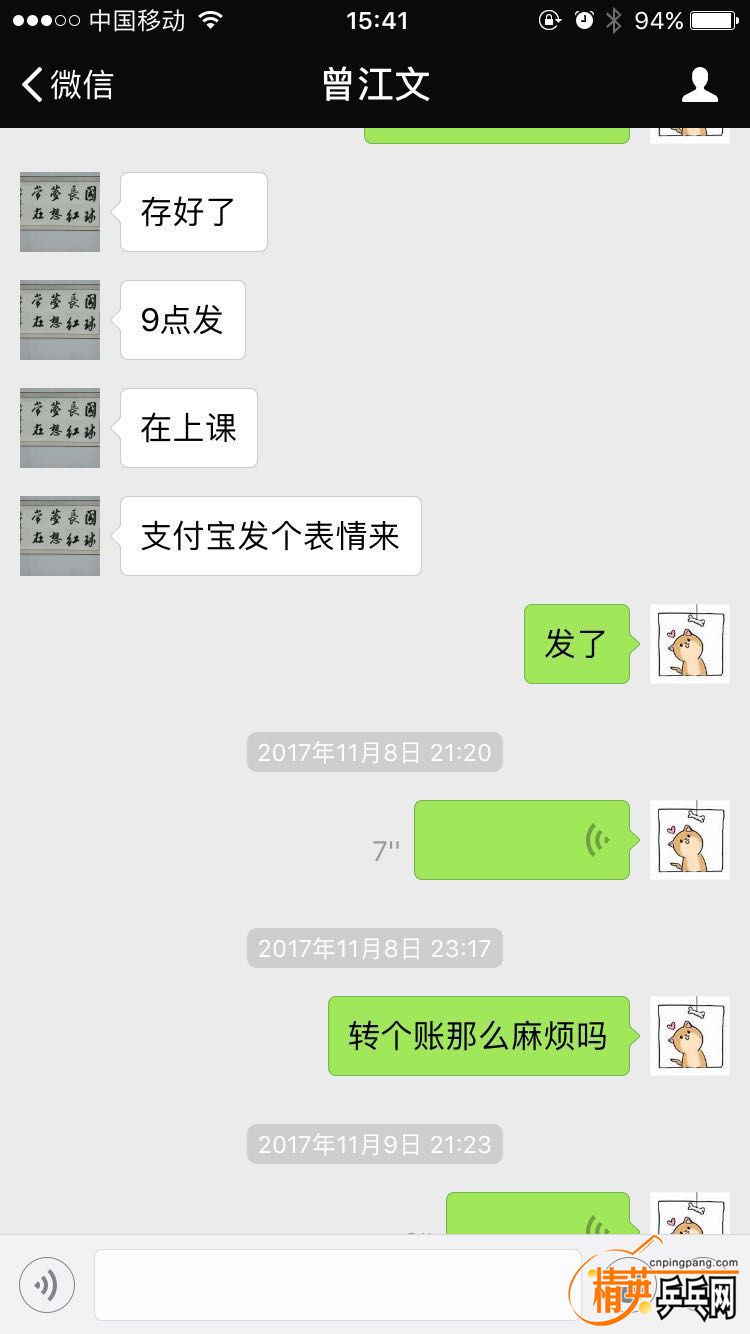Tap my avatar beside 发了
This screenshot has width=750, height=1334.
point(689,644)
